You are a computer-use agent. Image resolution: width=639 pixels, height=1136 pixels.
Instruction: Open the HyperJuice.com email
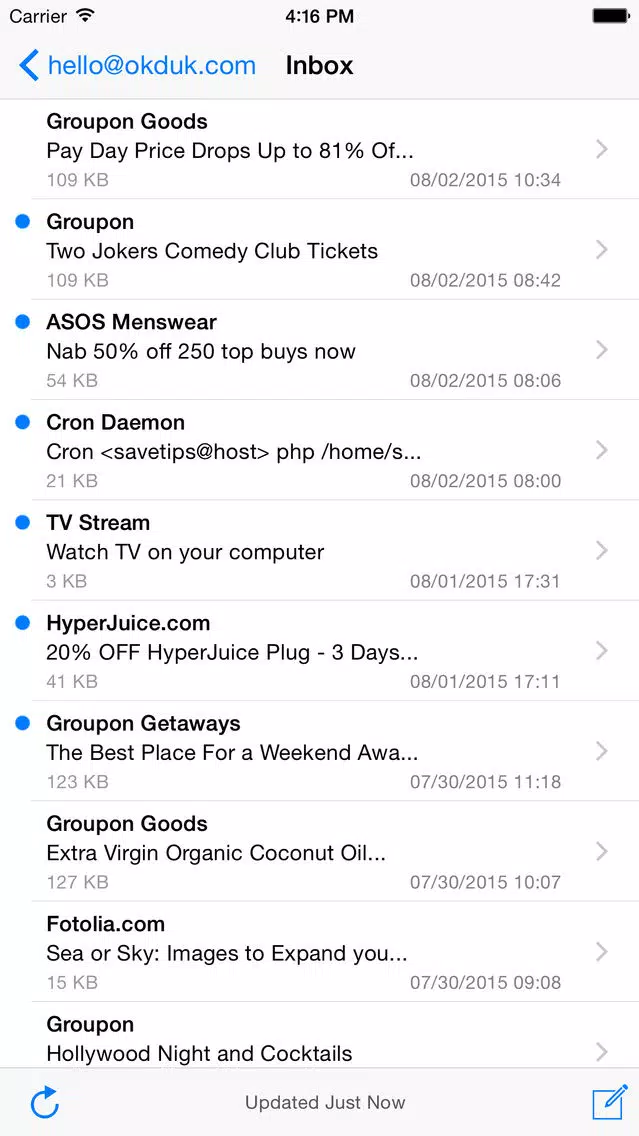[x=320, y=651]
